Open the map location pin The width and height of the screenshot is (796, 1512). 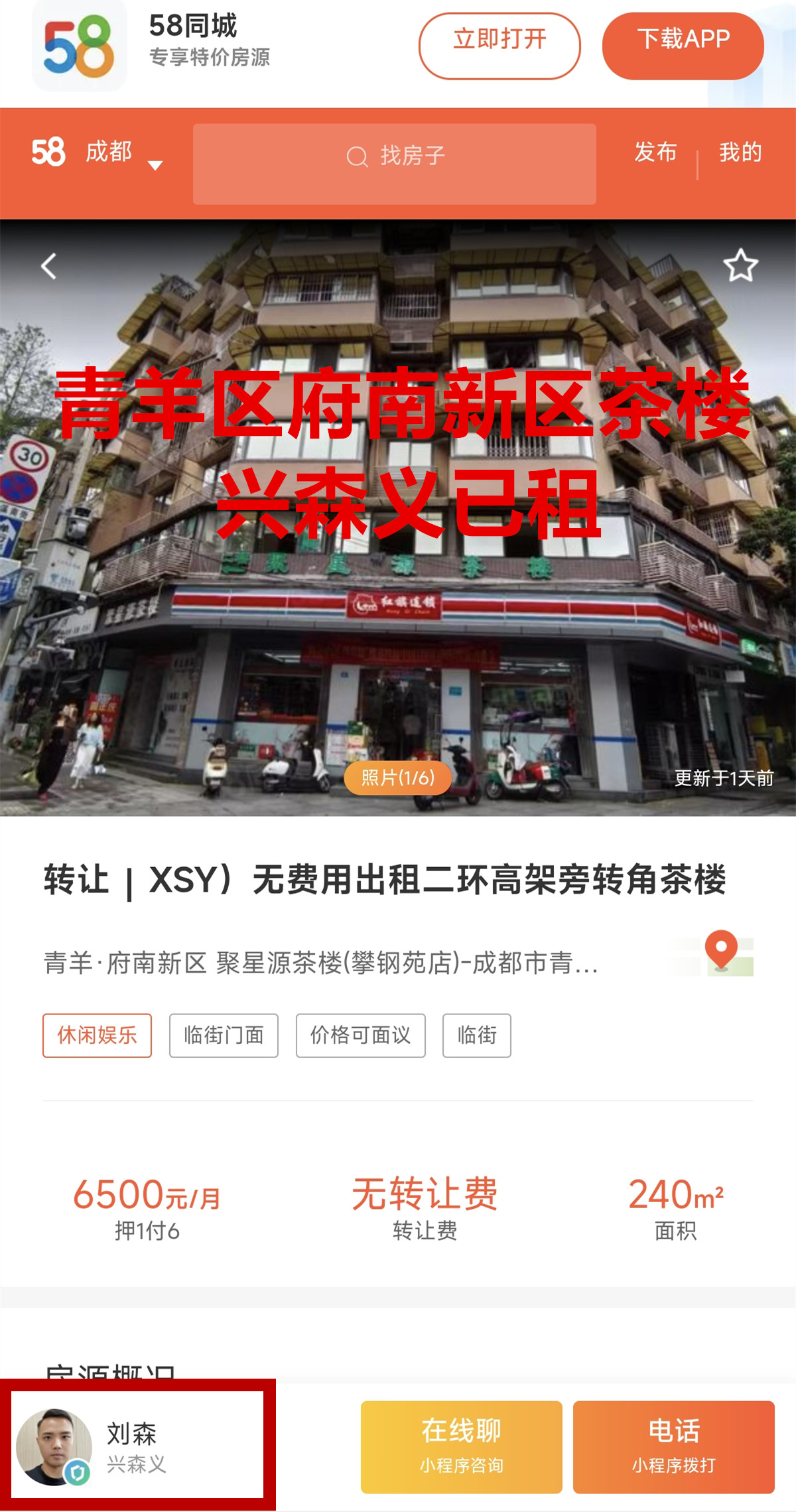(x=723, y=953)
